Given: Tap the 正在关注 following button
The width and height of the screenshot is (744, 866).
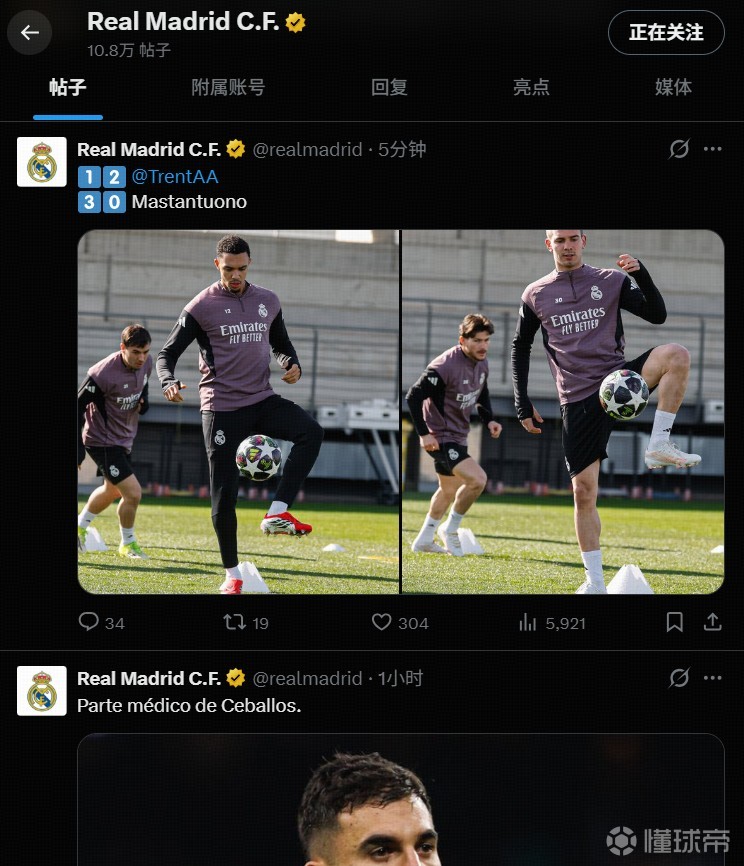Looking at the screenshot, I should [666, 33].
